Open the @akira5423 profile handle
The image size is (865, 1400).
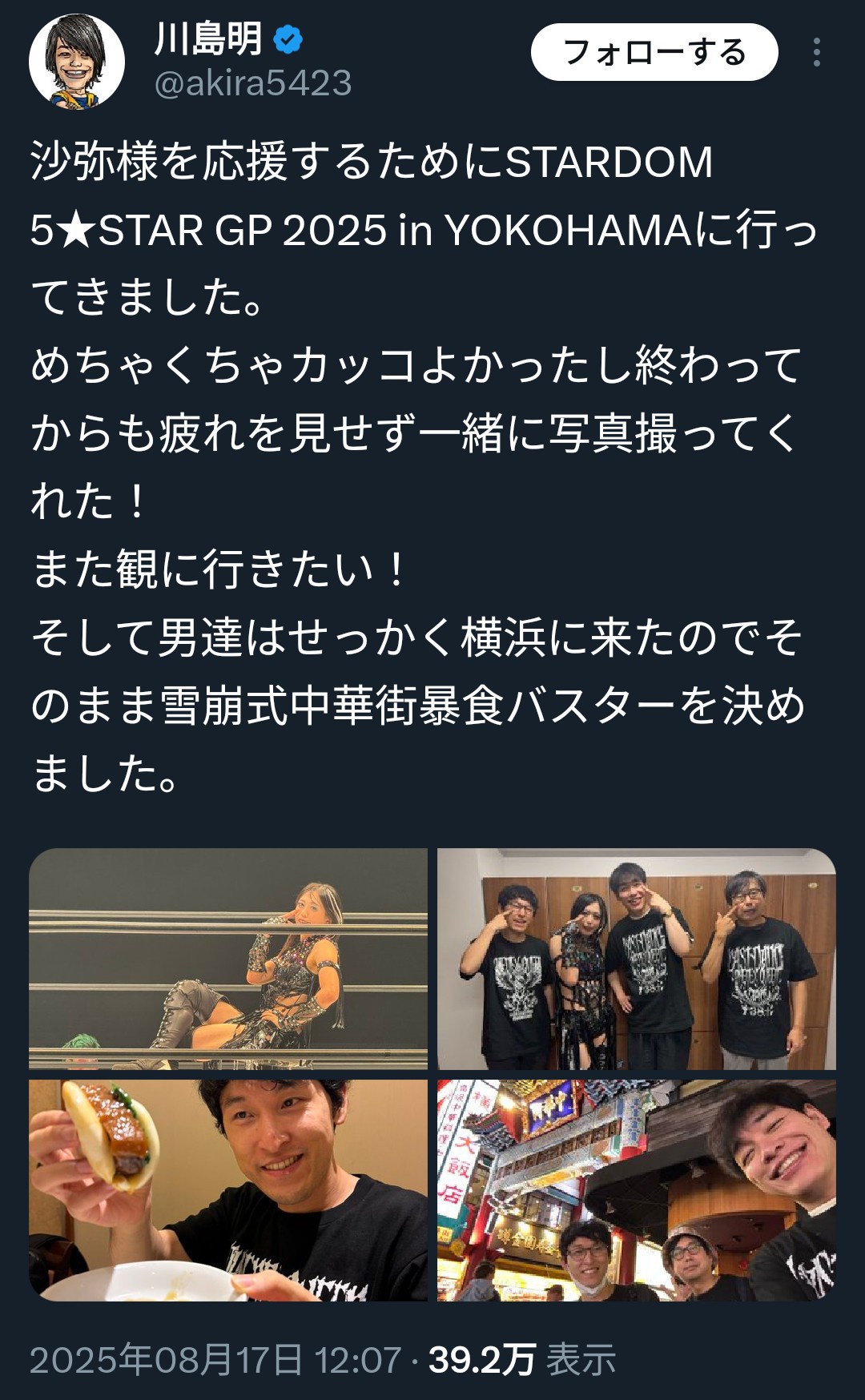253,82
